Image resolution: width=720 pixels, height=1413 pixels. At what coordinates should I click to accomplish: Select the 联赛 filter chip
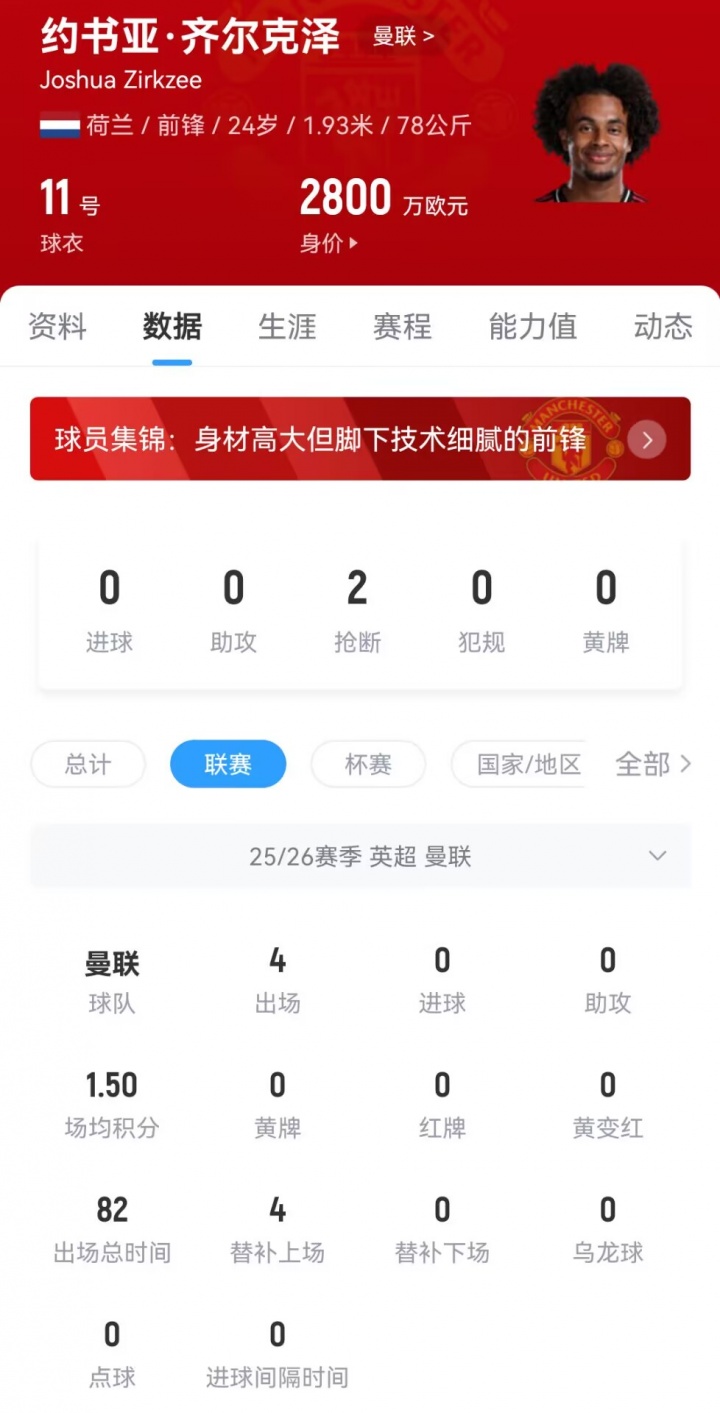(x=228, y=765)
